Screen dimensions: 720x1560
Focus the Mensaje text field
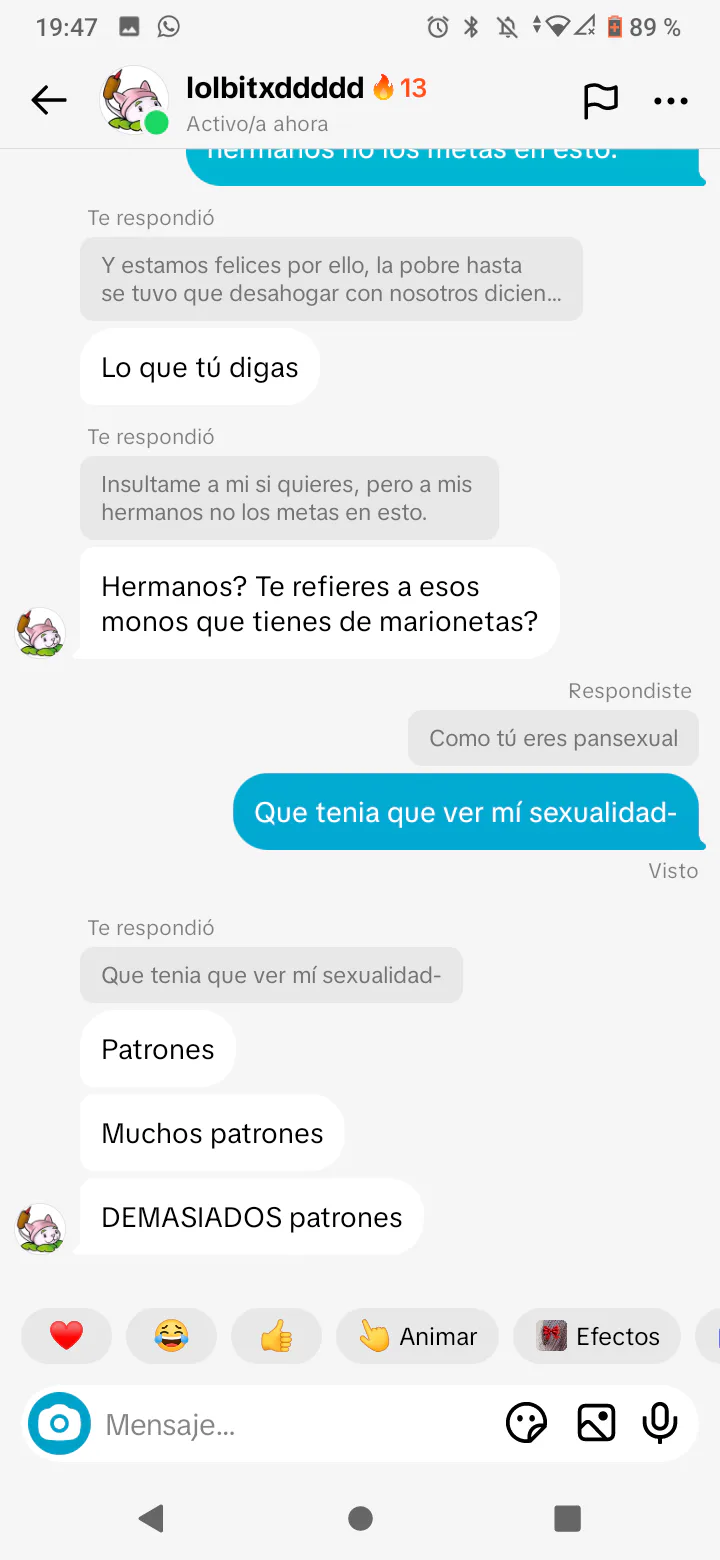[290, 1424]
